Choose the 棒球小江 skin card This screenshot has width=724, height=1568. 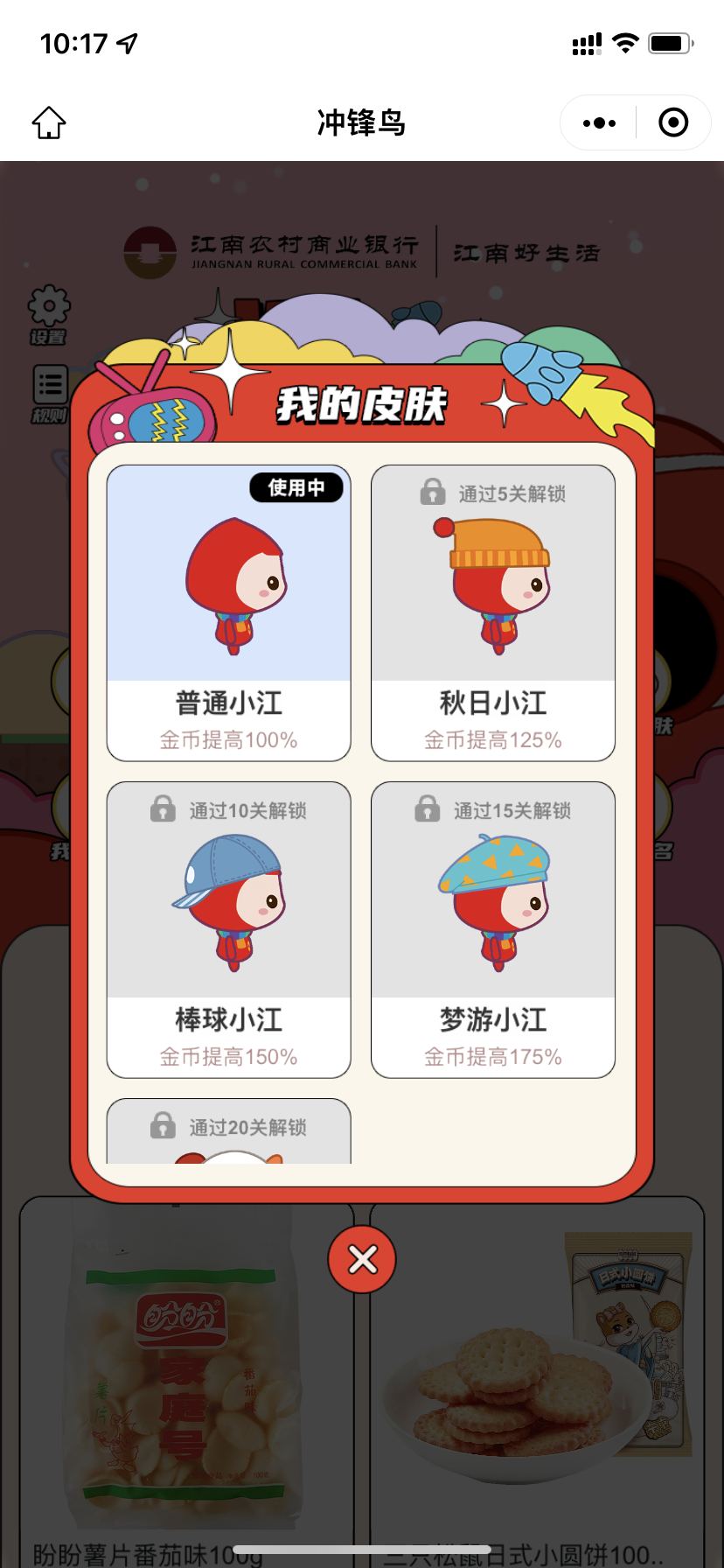pos(229,929)
